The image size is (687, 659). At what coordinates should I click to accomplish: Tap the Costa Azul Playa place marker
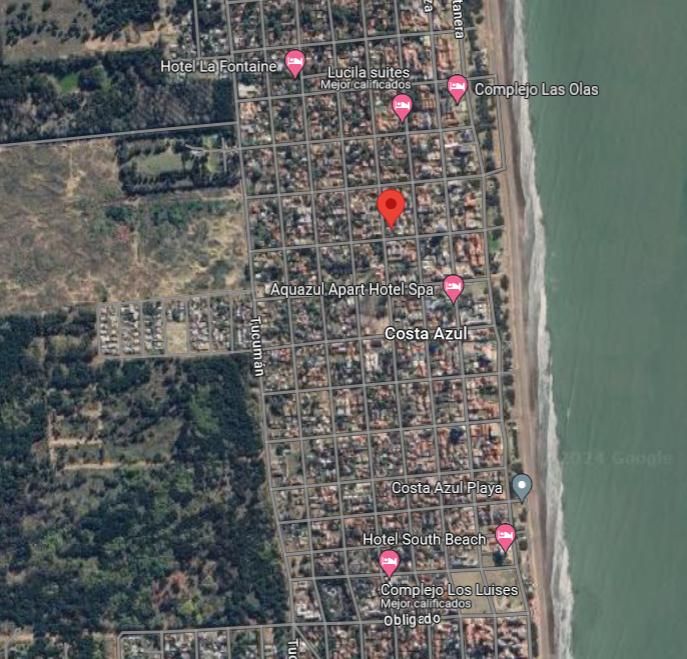(x=521, y=487)
